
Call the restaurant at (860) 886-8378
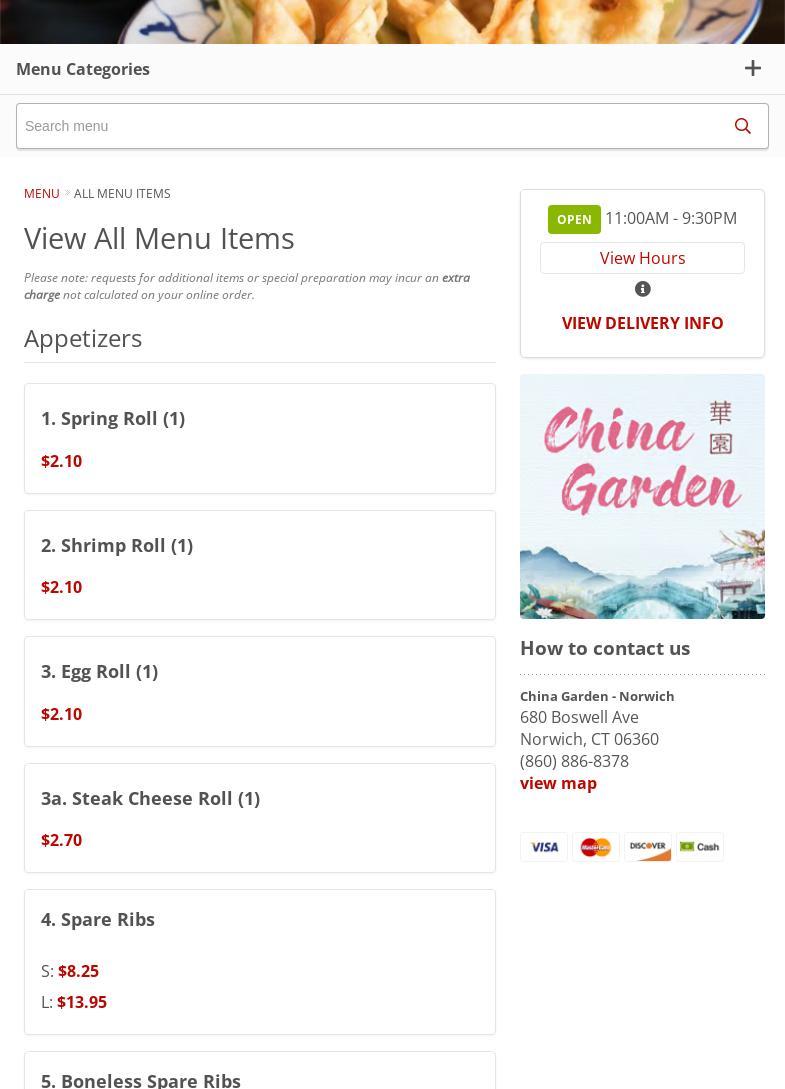[x=574, y=761]
